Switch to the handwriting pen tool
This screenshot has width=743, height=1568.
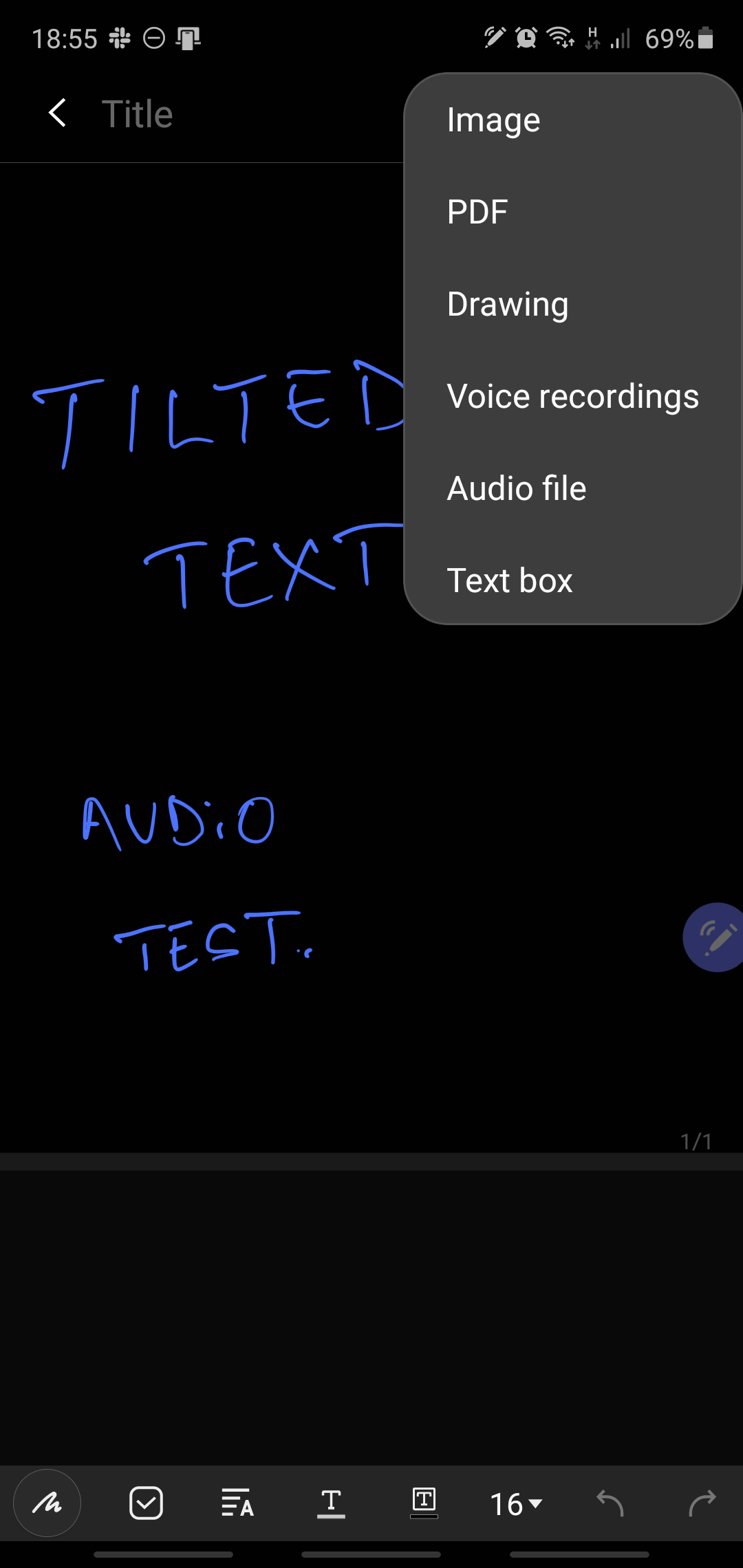(47, 1503)
